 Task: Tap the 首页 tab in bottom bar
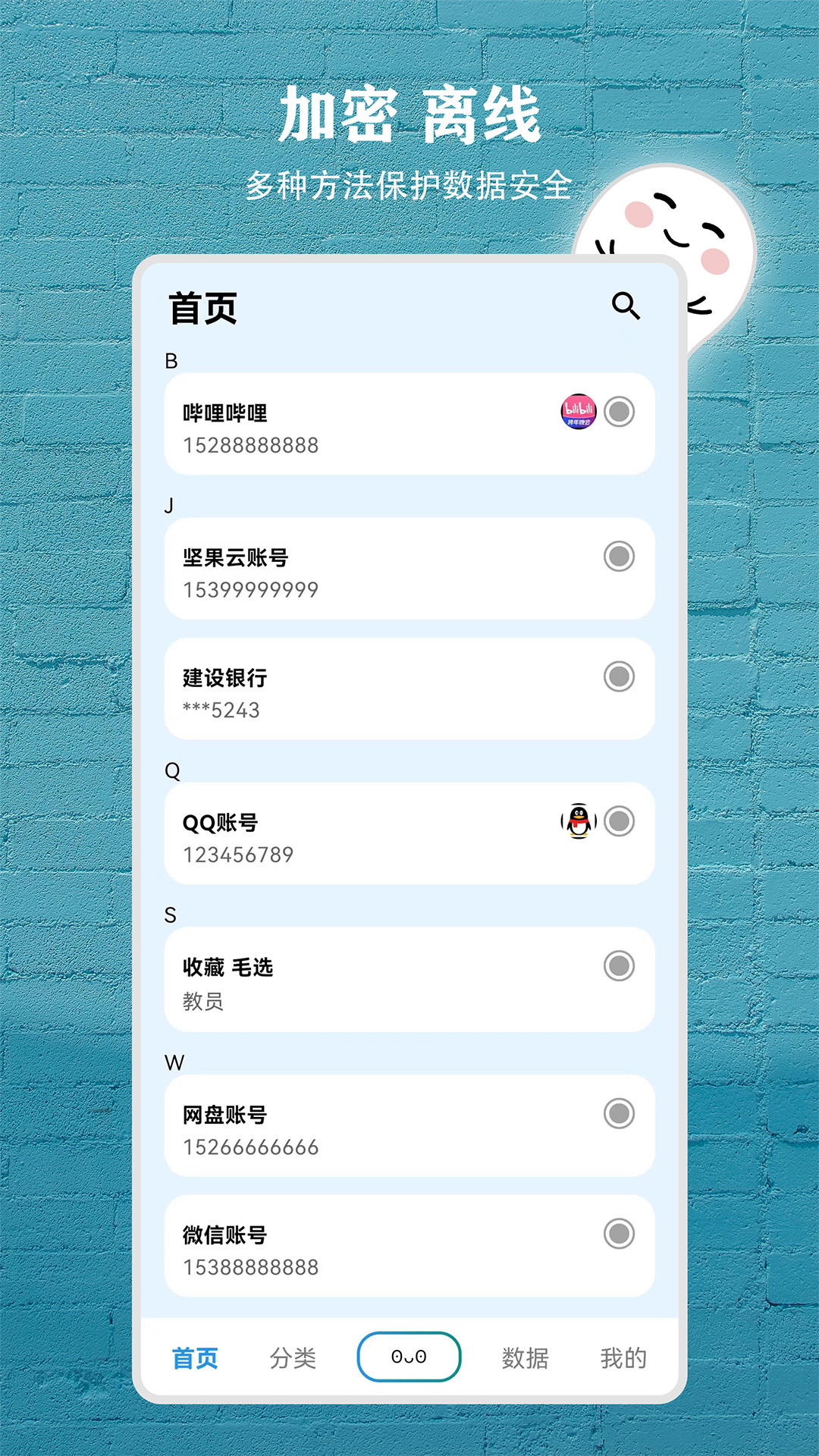click(196, 1357)
